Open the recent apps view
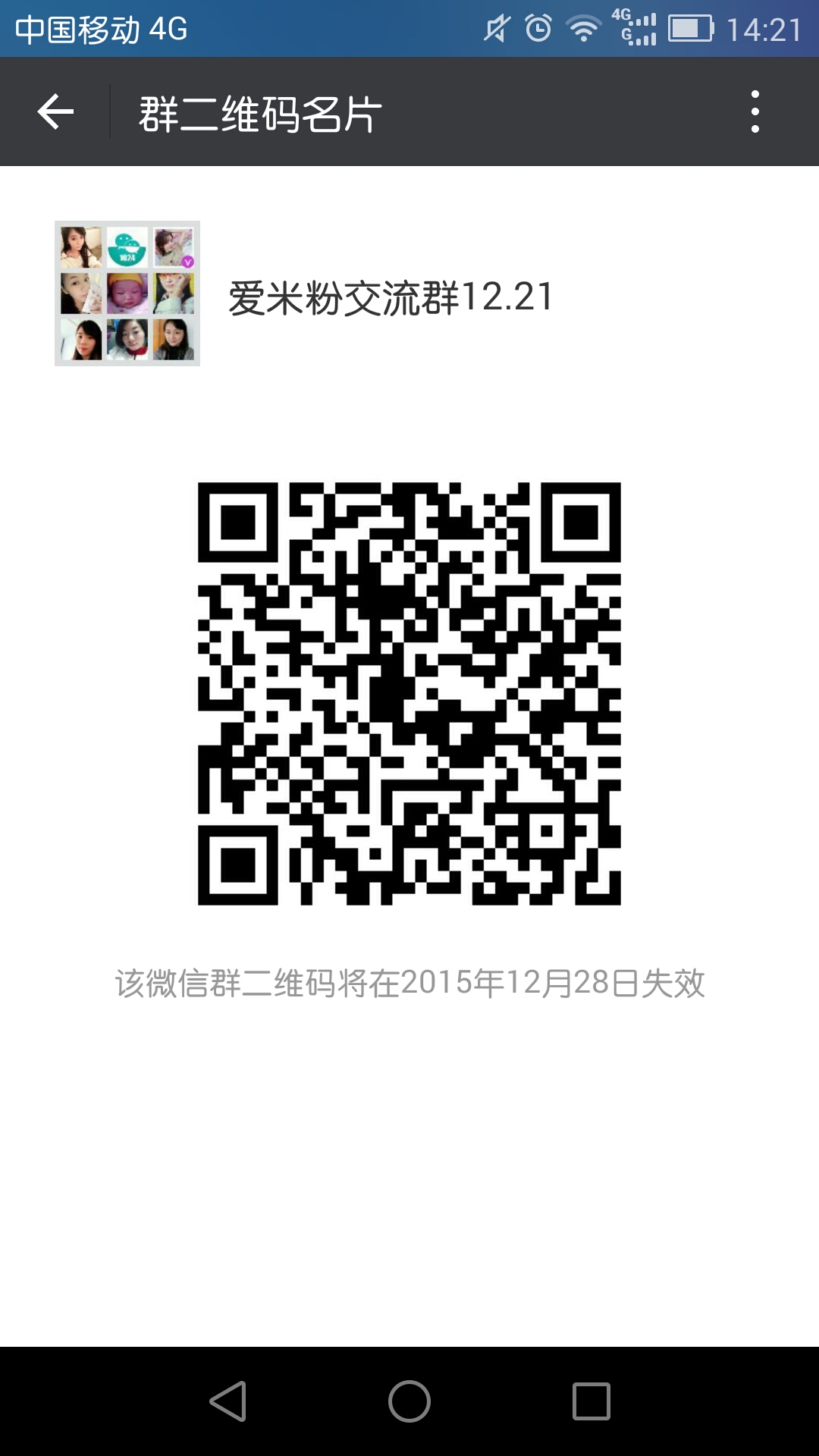This screenshot has height=1456, width=819. tap(591, 1401)
